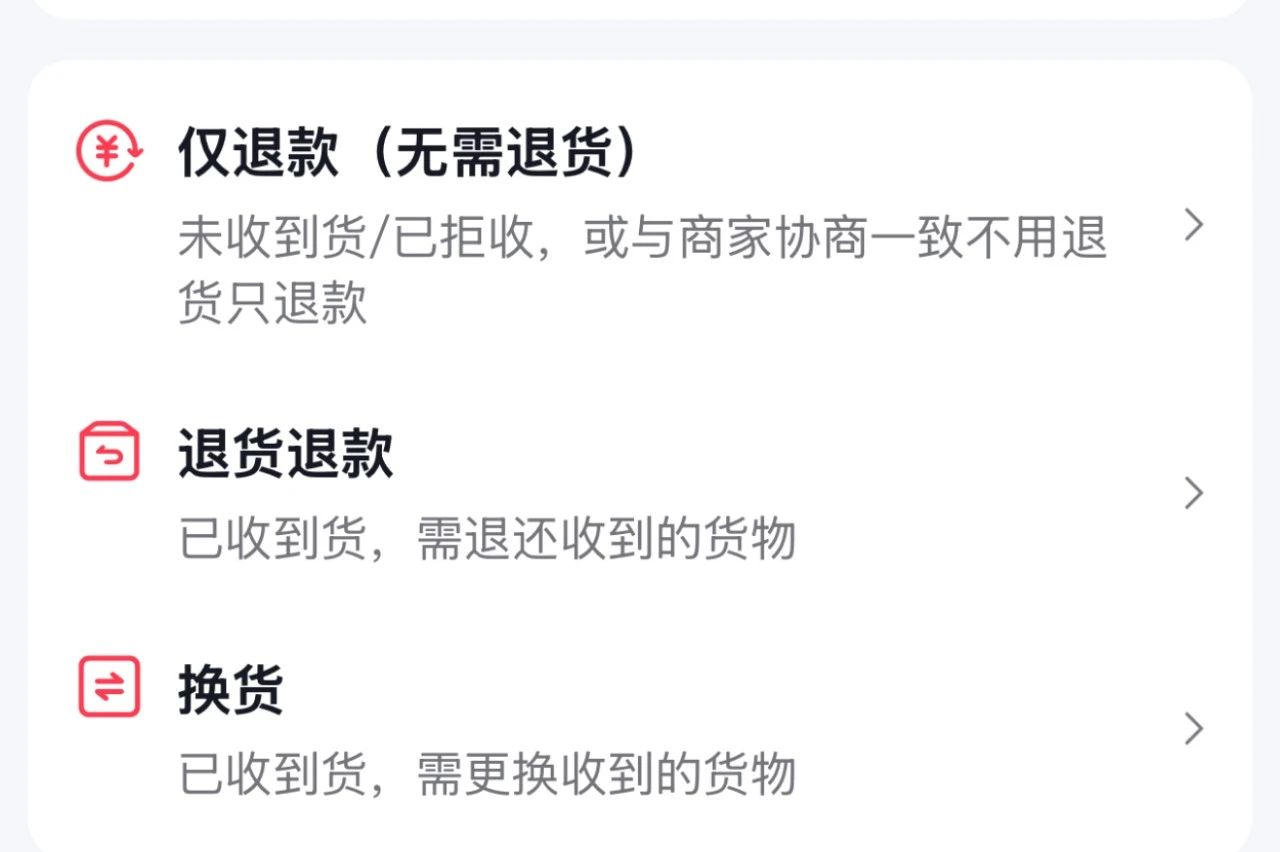Open the 退货退款 return and refund option
This screenshot has height=852, width=1280.
click(x=640, y=493)
